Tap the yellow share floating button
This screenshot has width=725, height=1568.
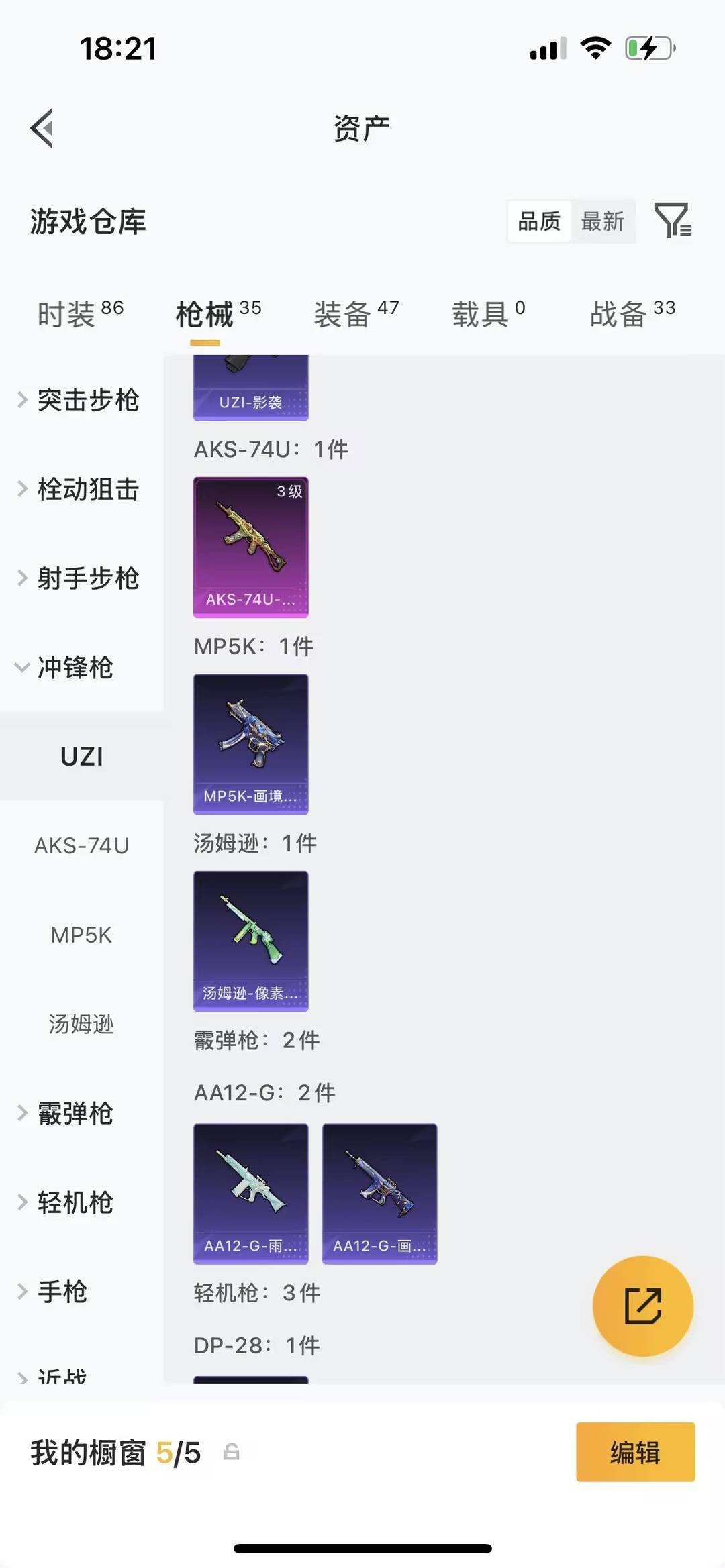[642, 1304]
